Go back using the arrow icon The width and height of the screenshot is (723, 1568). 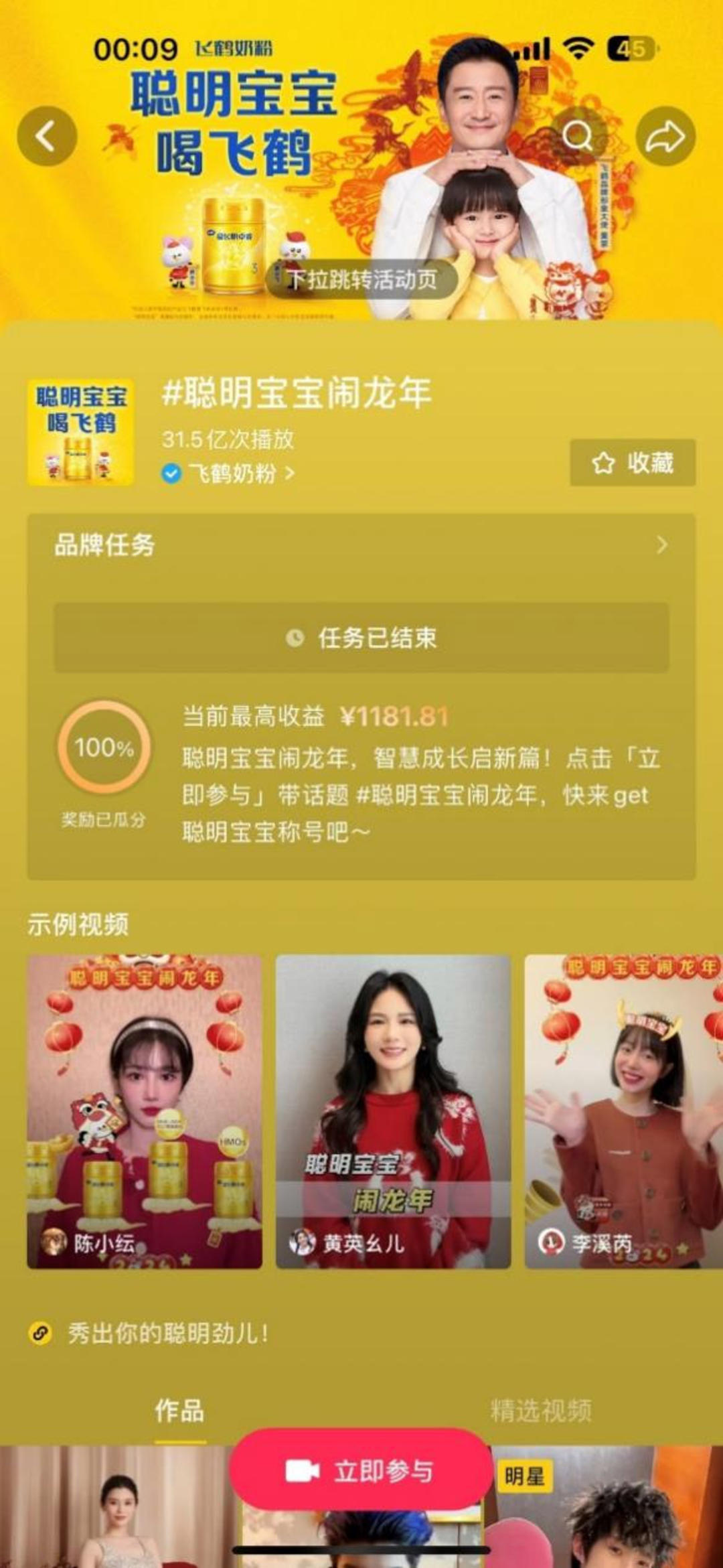[47, 136]
